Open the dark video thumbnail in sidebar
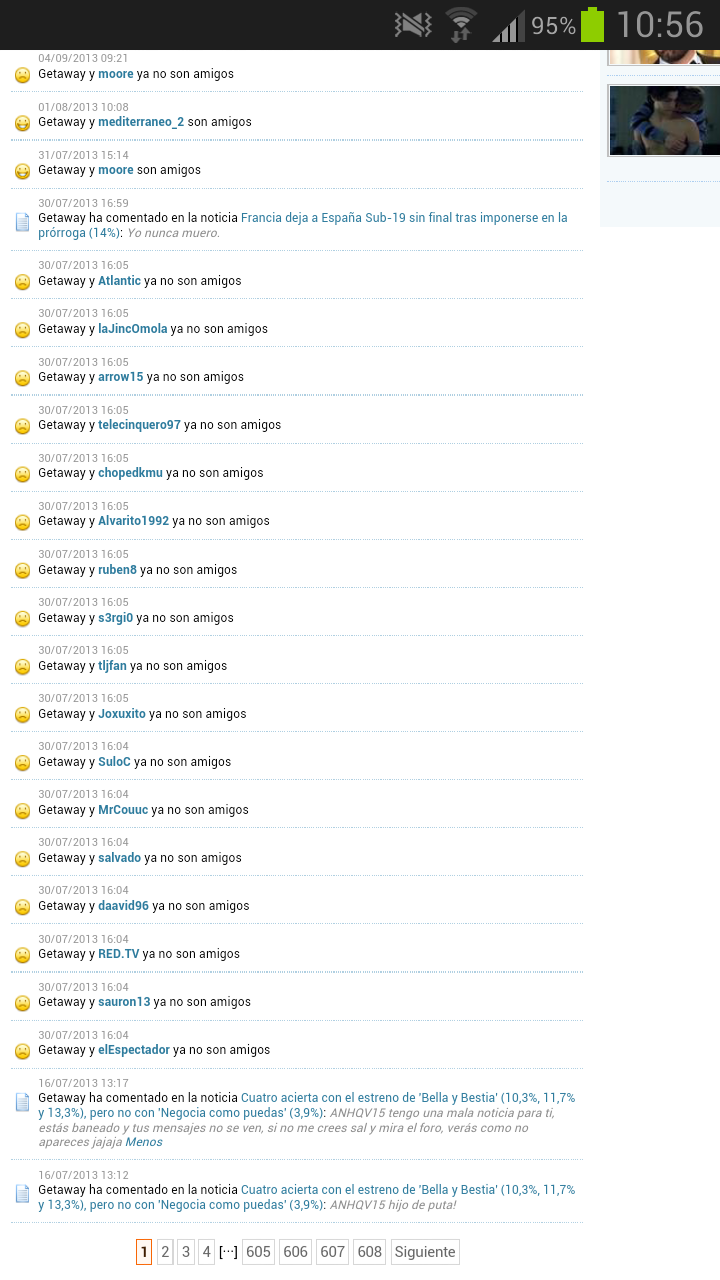This screenshot has height=1280, width=720. point(663,120)
